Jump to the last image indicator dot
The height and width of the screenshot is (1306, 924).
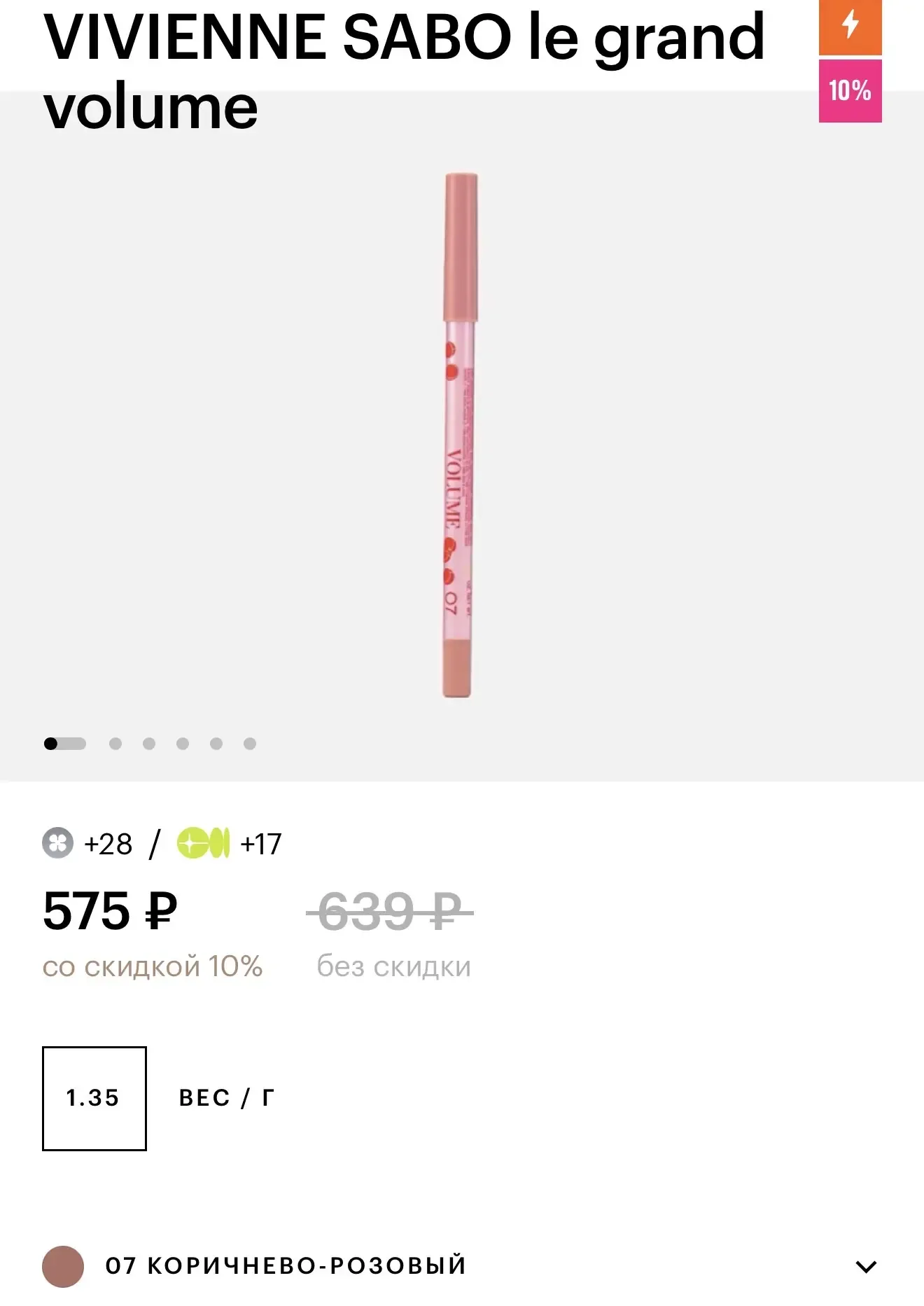point(250,744)
